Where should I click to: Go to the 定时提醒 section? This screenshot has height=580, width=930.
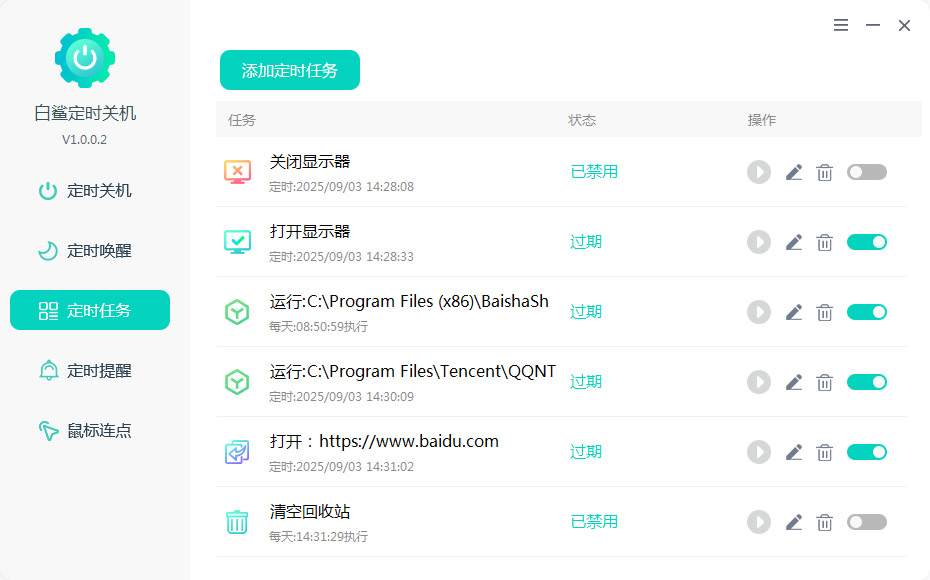89,371
